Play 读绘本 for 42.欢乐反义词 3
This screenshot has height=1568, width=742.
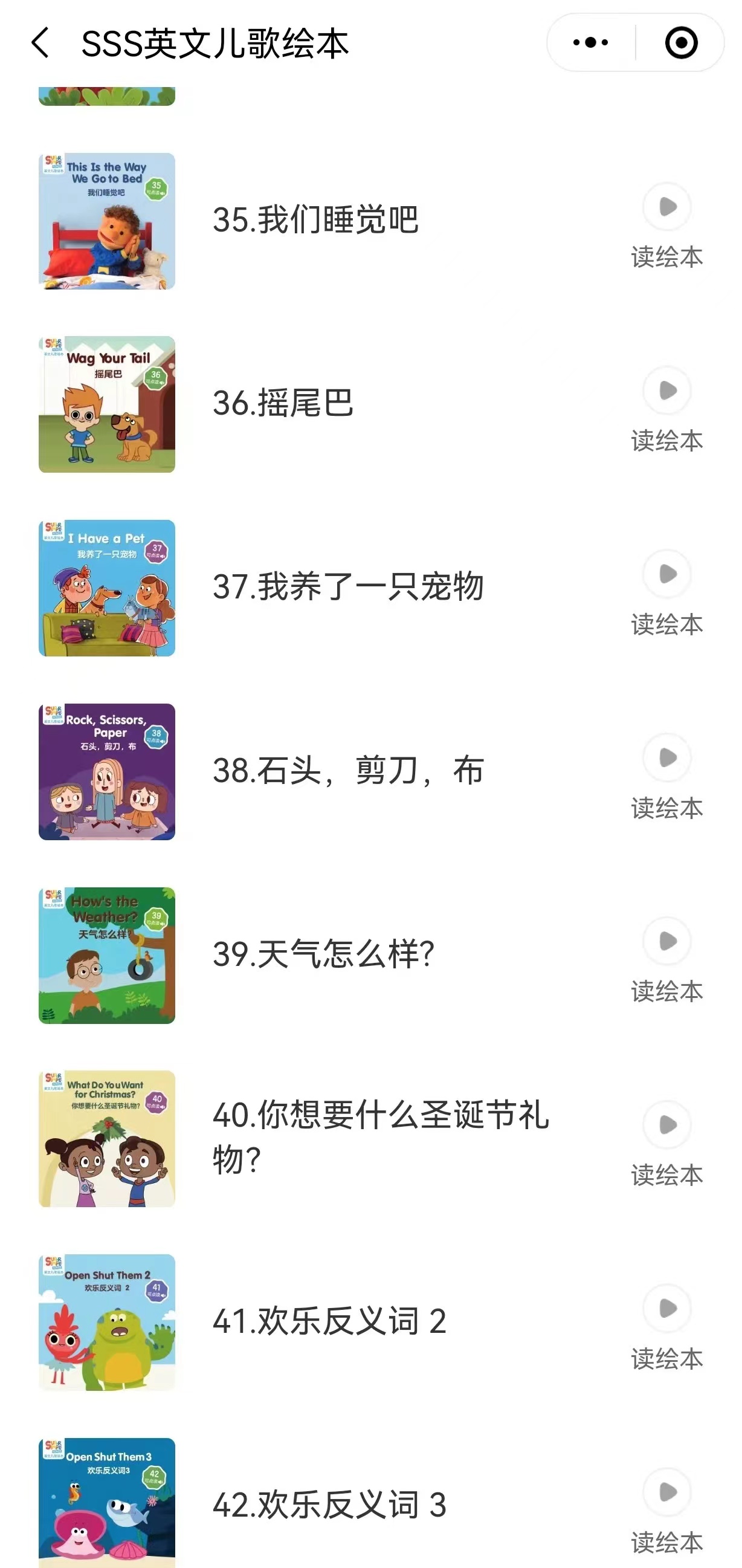[x=667, y=1492]
